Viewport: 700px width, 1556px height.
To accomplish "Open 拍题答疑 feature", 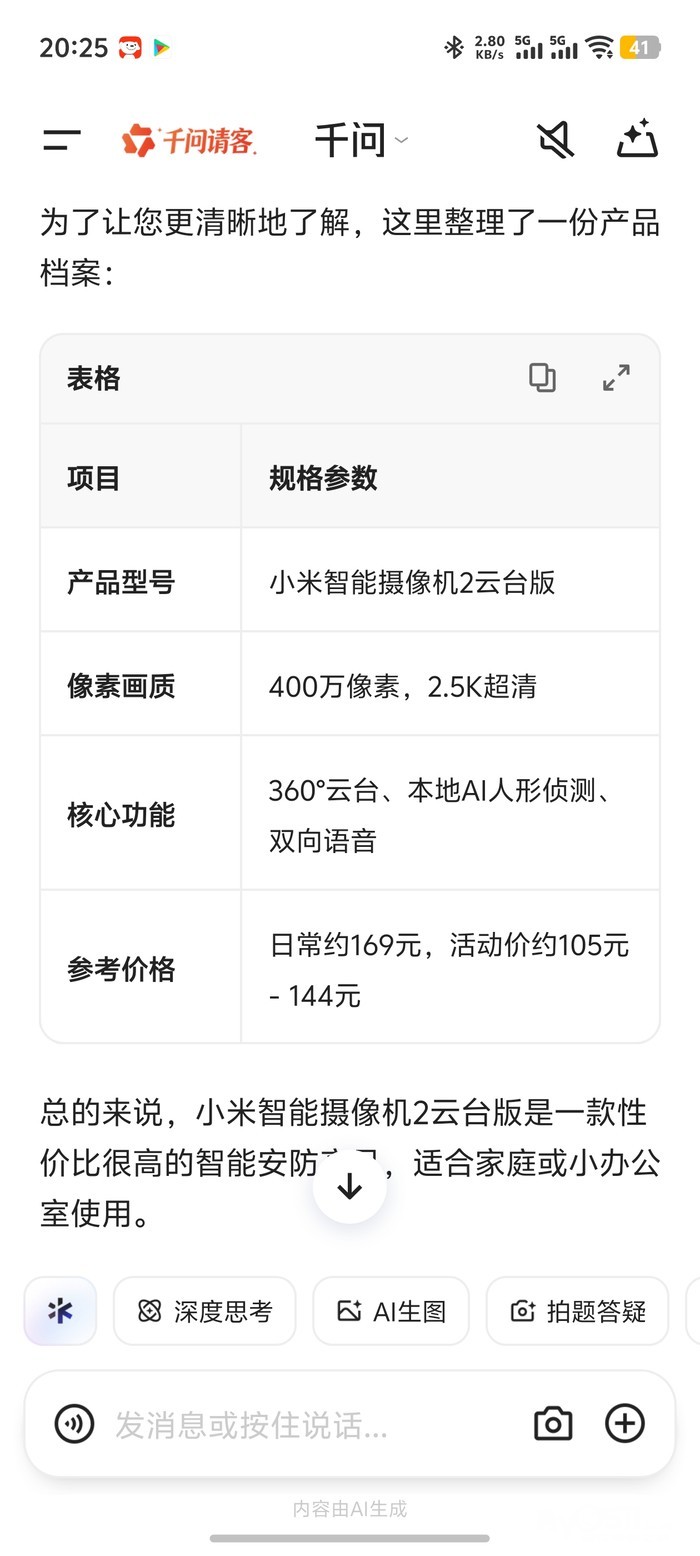I will click(x=577, y=1311).
